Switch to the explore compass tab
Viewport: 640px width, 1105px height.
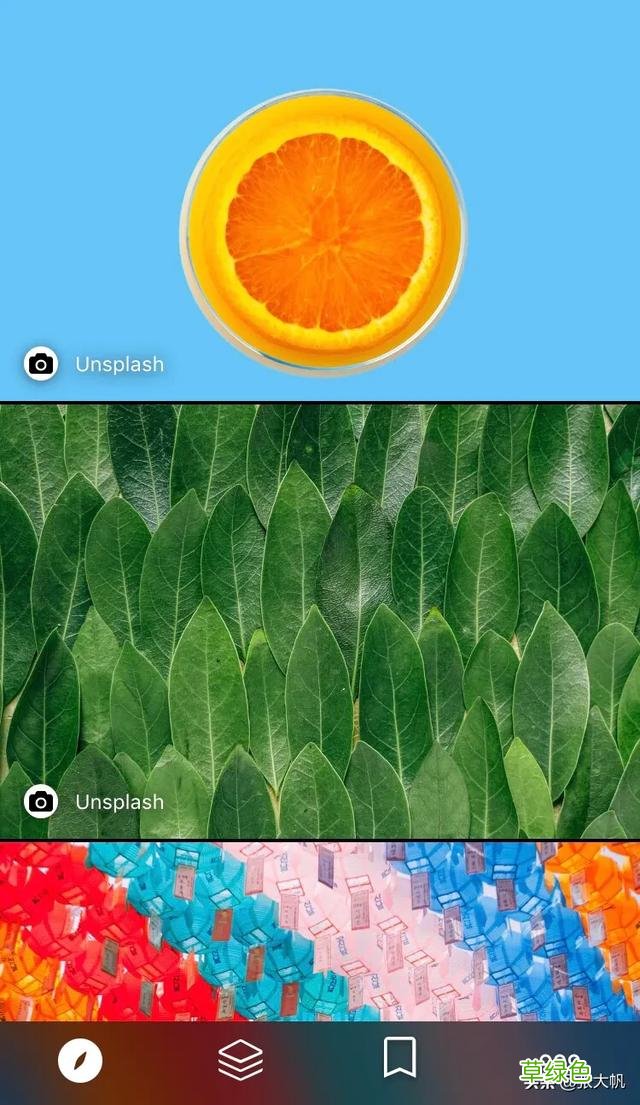click(80, 1060)
